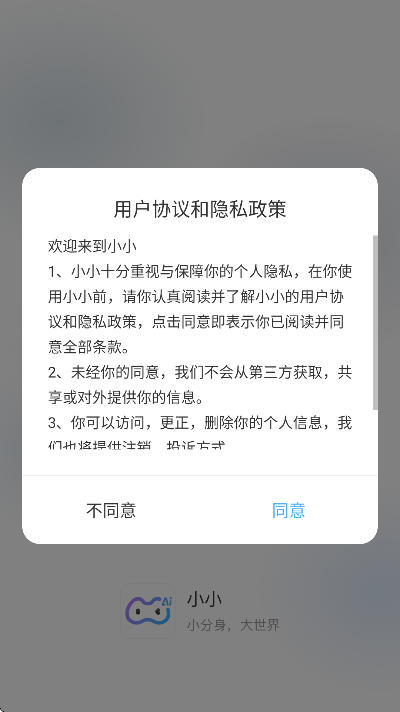Decline the agreement with 不同意

click(x=111, y=510)
